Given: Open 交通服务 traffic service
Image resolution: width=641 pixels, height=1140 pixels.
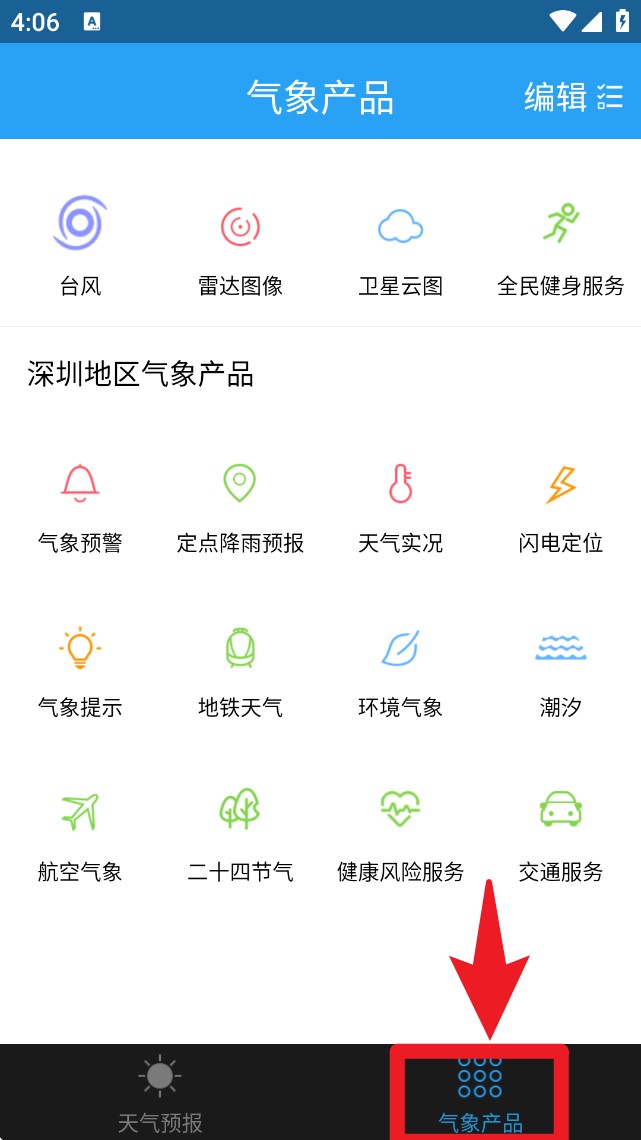Looking at the screenshot, I should (x=560, y=833).
